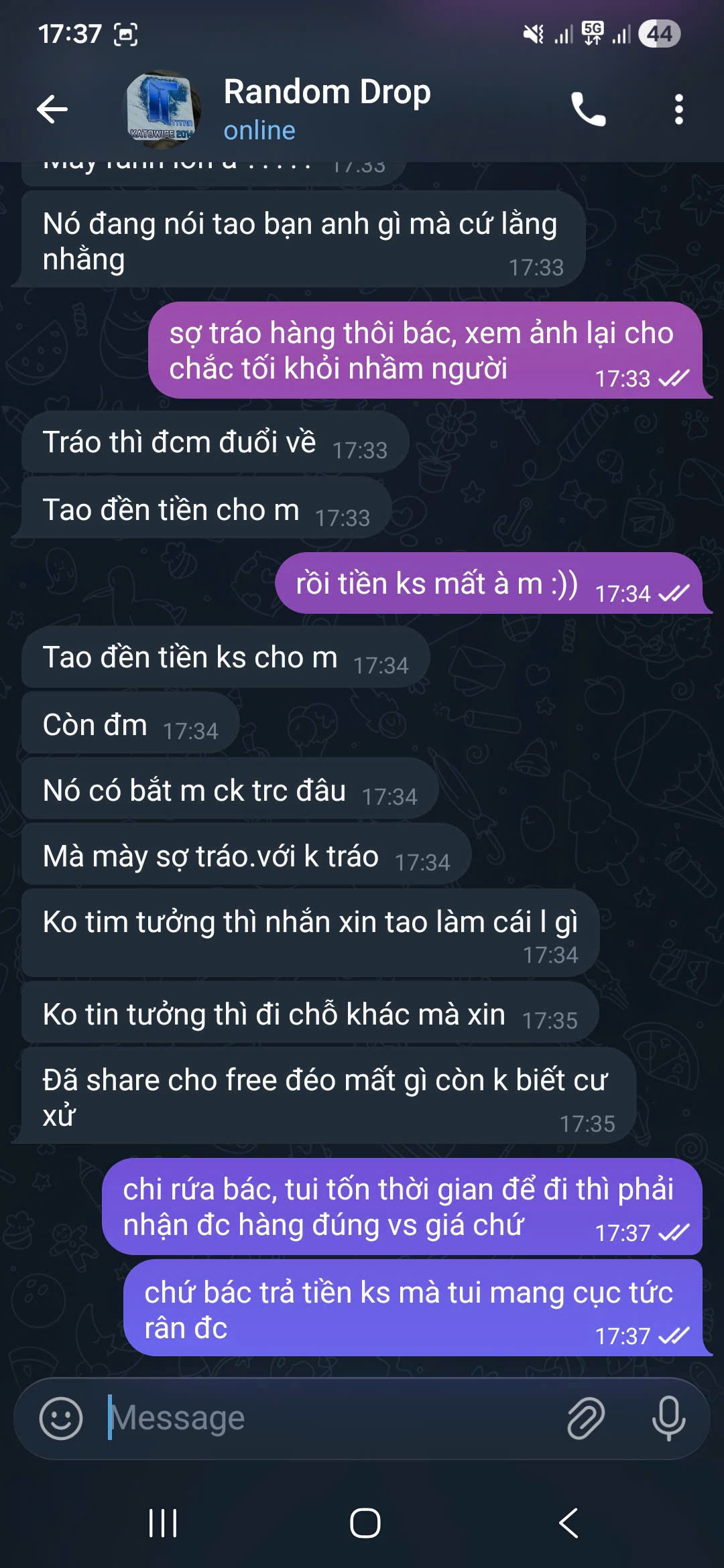
Task: Start a voice call with Random Drop
Action: 588,109
